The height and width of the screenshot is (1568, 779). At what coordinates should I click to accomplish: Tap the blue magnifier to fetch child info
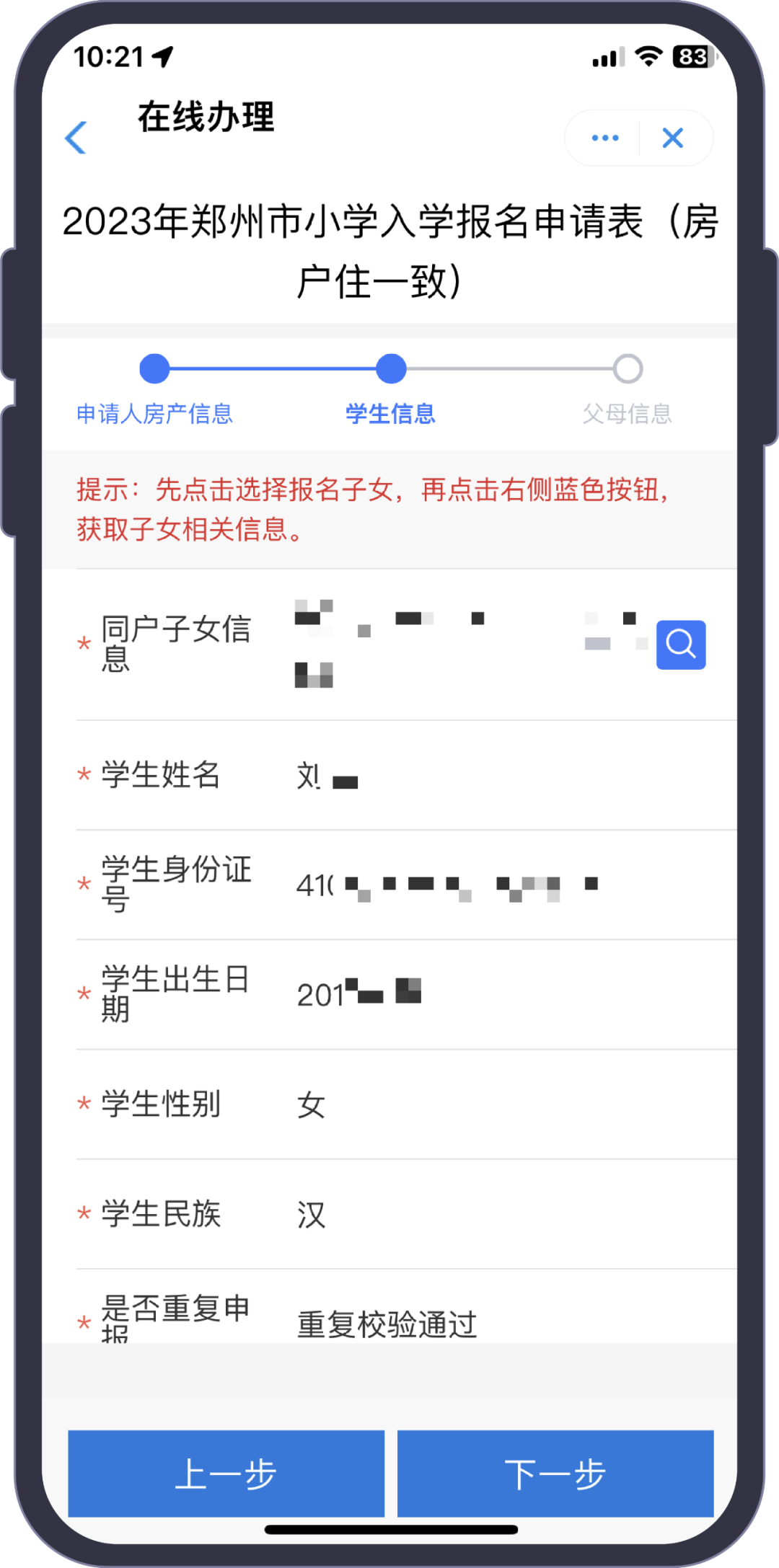click(680, 644)
